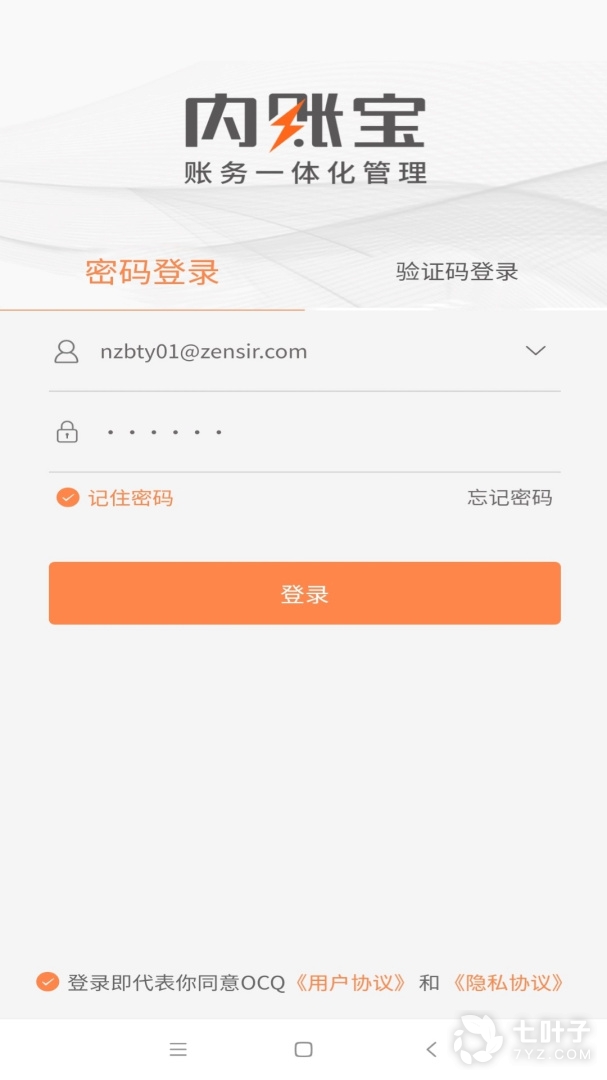
Task: Tap the orange 登录 button
Action: 304,594
